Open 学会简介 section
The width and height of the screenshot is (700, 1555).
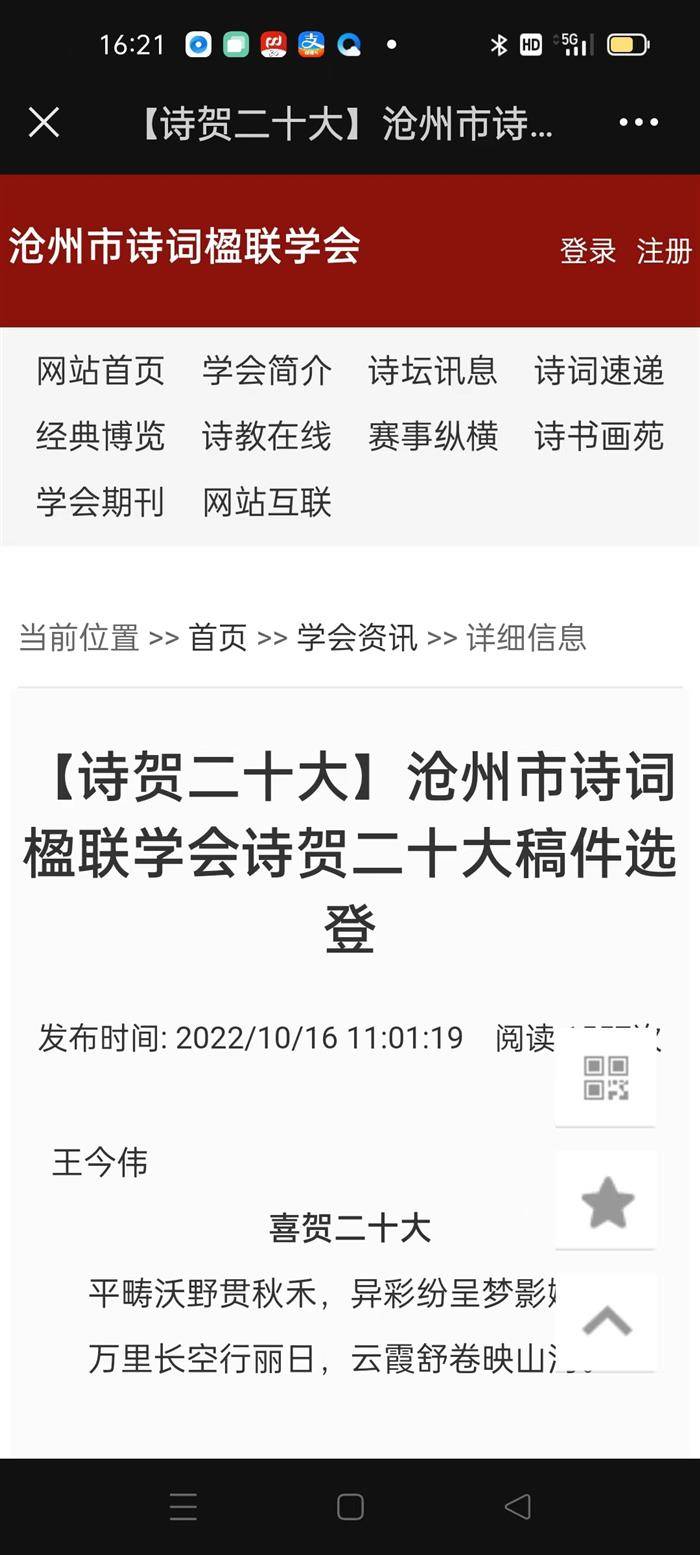(x=267, y=371)
